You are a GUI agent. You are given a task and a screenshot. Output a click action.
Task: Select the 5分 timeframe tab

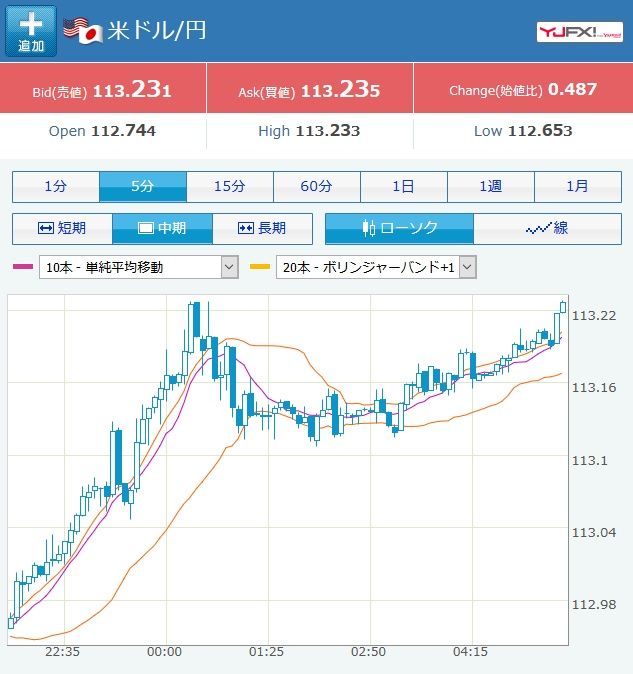tap(143, 187)
